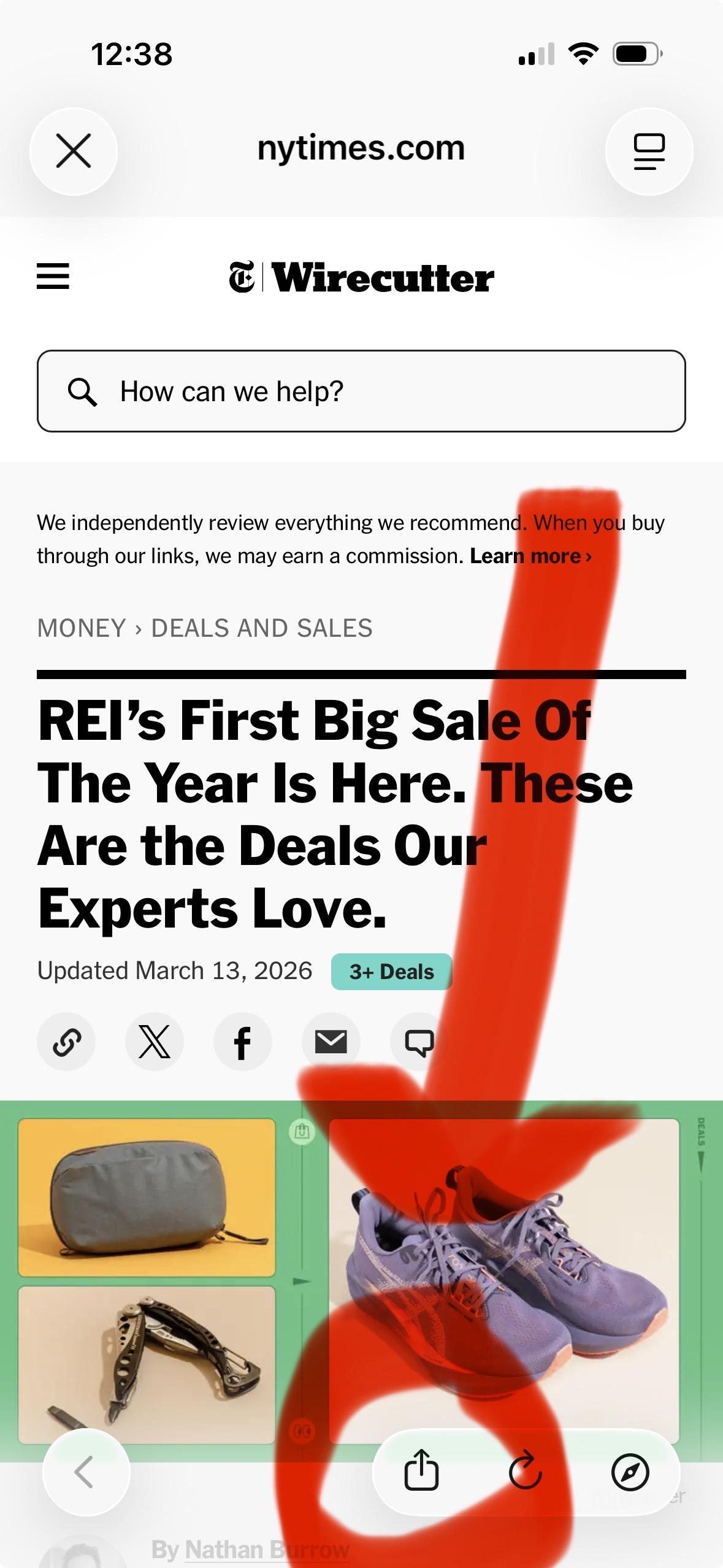Email this article
723x1568 pixels.
click(x=331, y=1042)
